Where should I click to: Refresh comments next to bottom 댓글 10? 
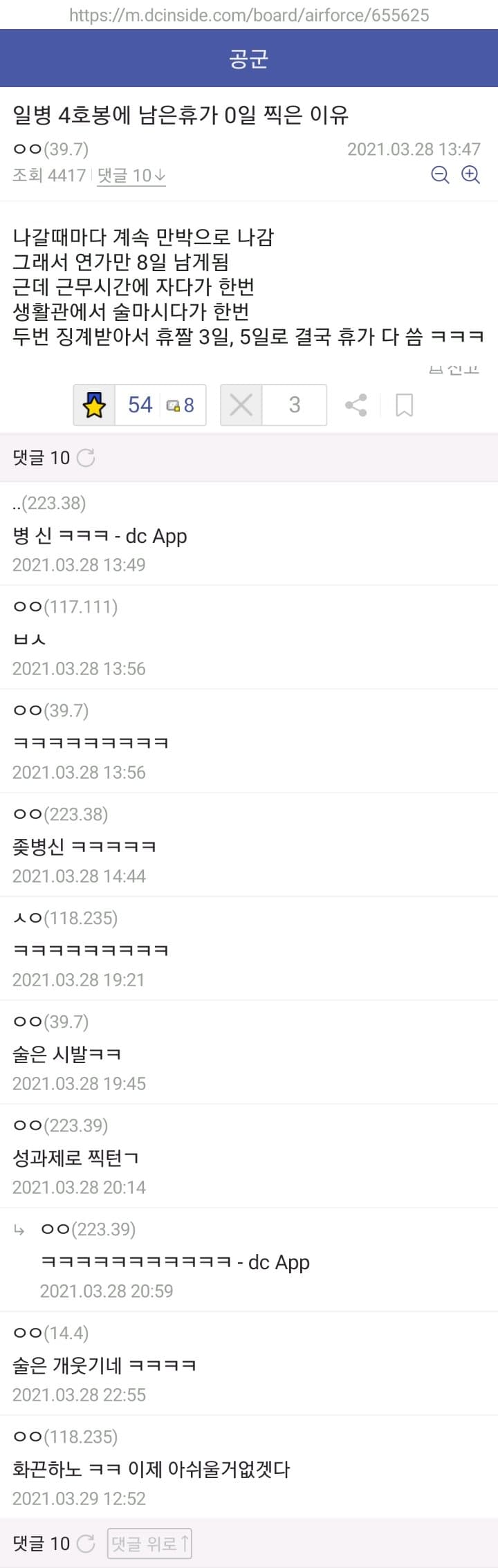[x=86, y=1543]
